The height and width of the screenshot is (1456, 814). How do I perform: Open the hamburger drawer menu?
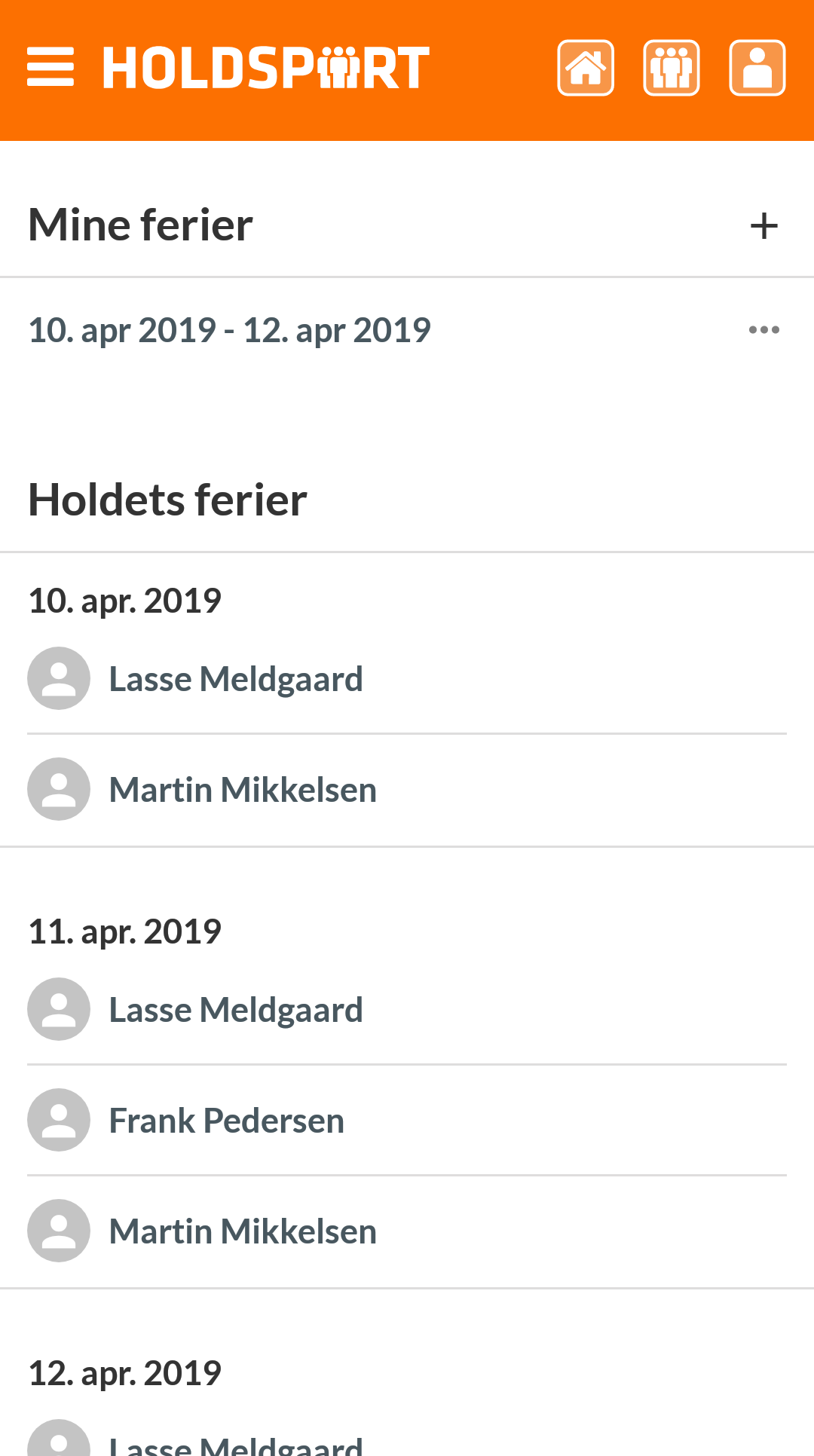(x=50, y=68)
